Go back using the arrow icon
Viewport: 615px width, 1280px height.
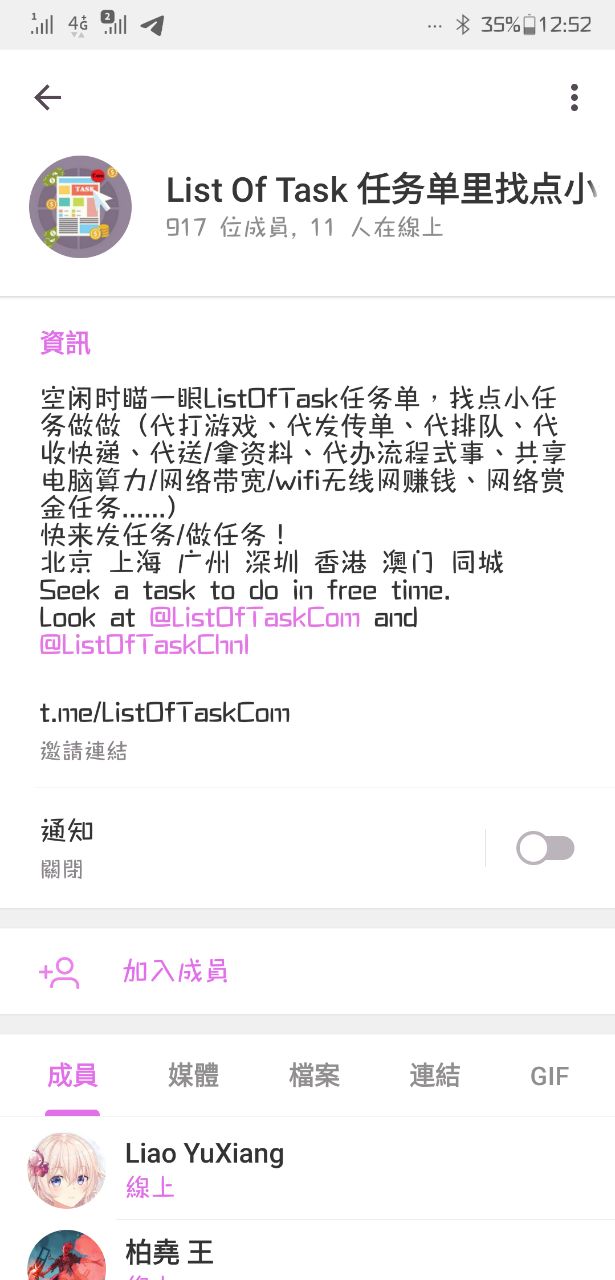[48, 97]
